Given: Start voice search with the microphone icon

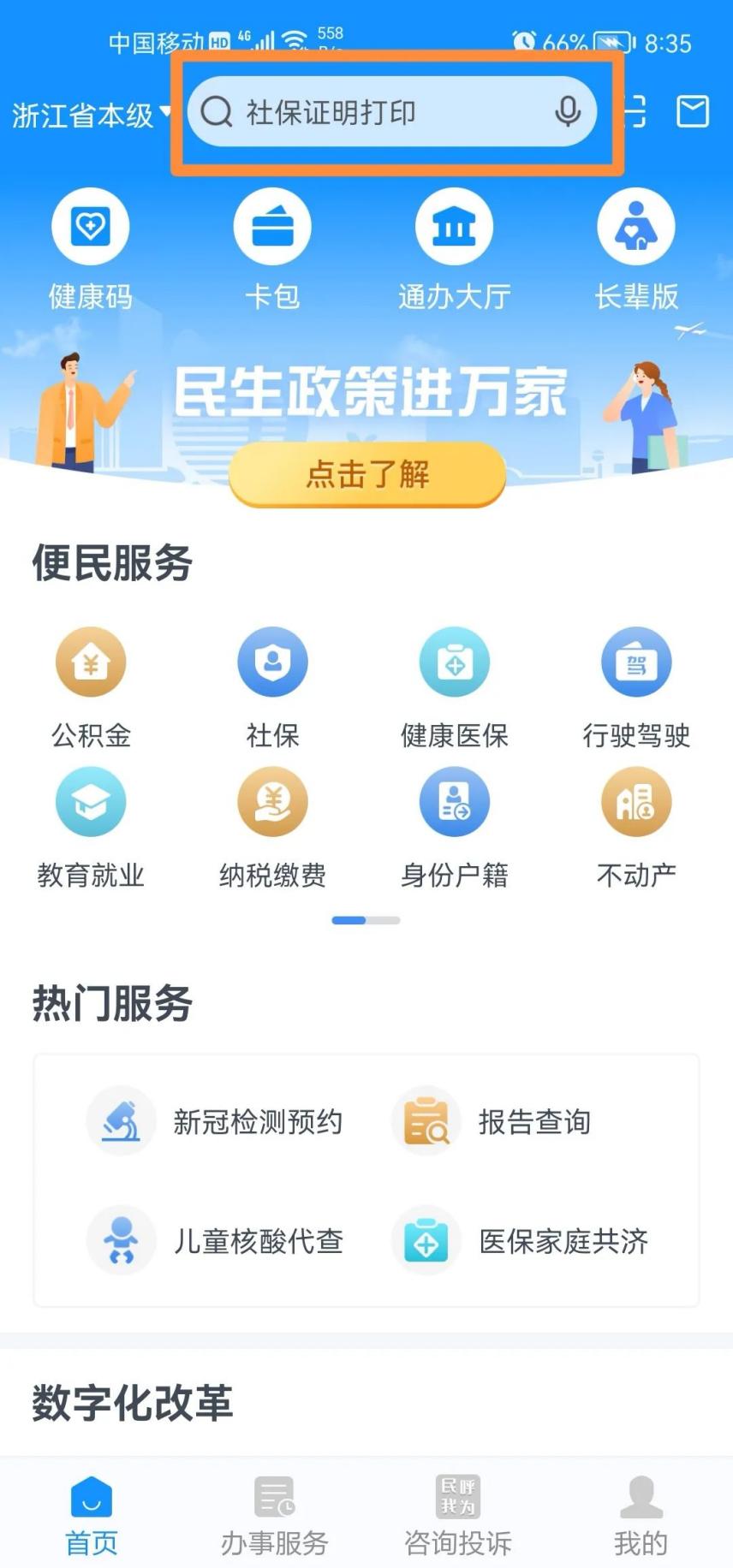Looking at the screenshot, I should click(567, 112).
